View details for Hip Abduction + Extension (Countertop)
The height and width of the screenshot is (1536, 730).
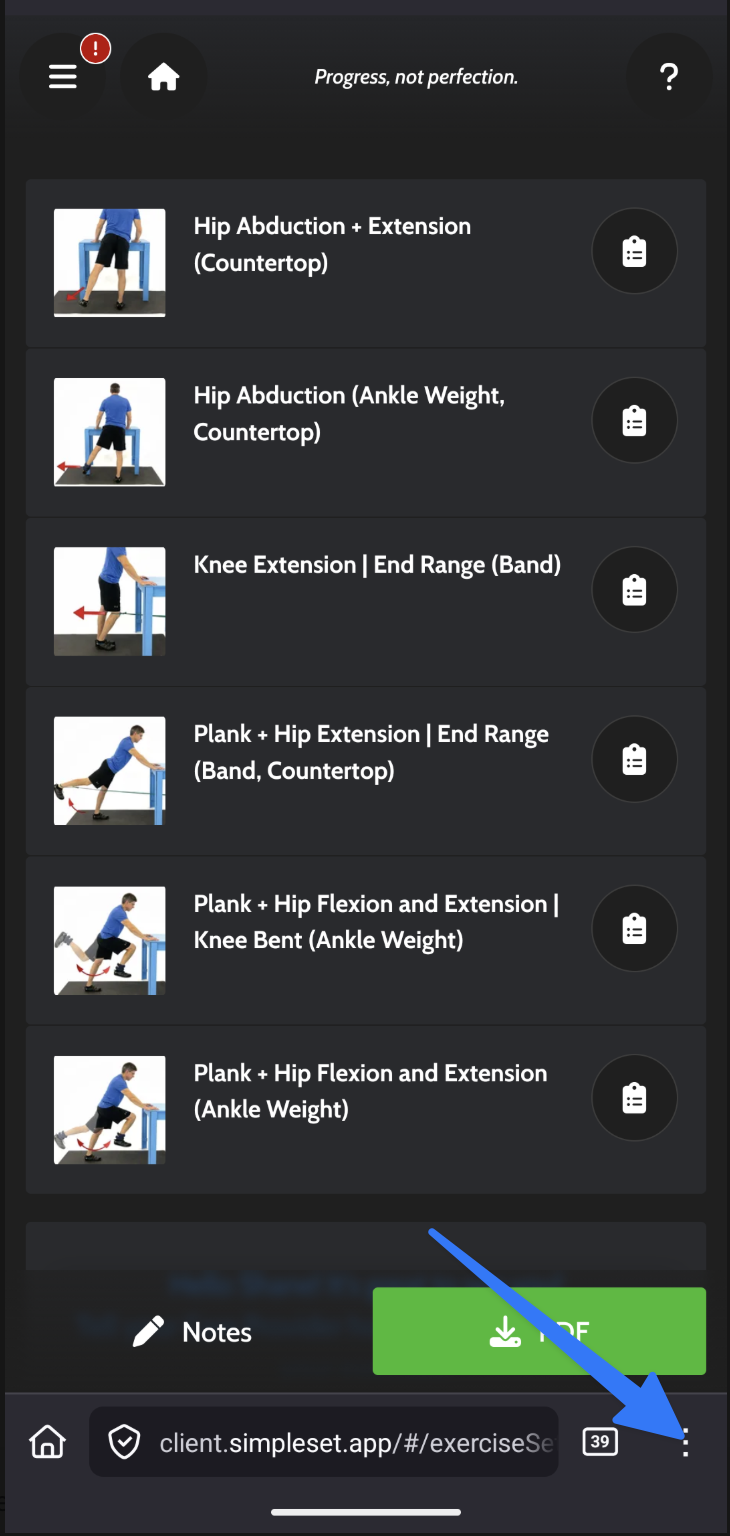(634, 252)
